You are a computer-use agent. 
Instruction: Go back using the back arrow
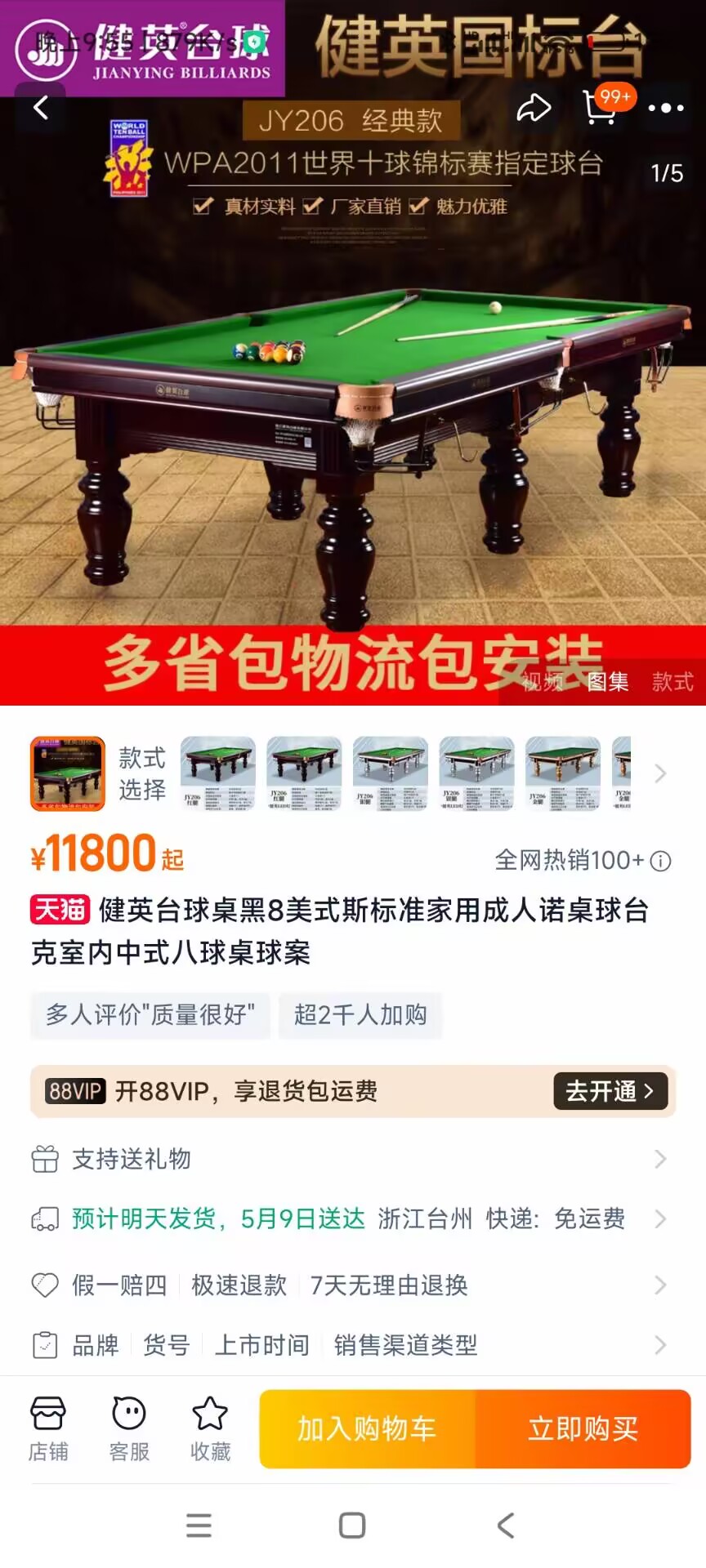pos(41,109)
